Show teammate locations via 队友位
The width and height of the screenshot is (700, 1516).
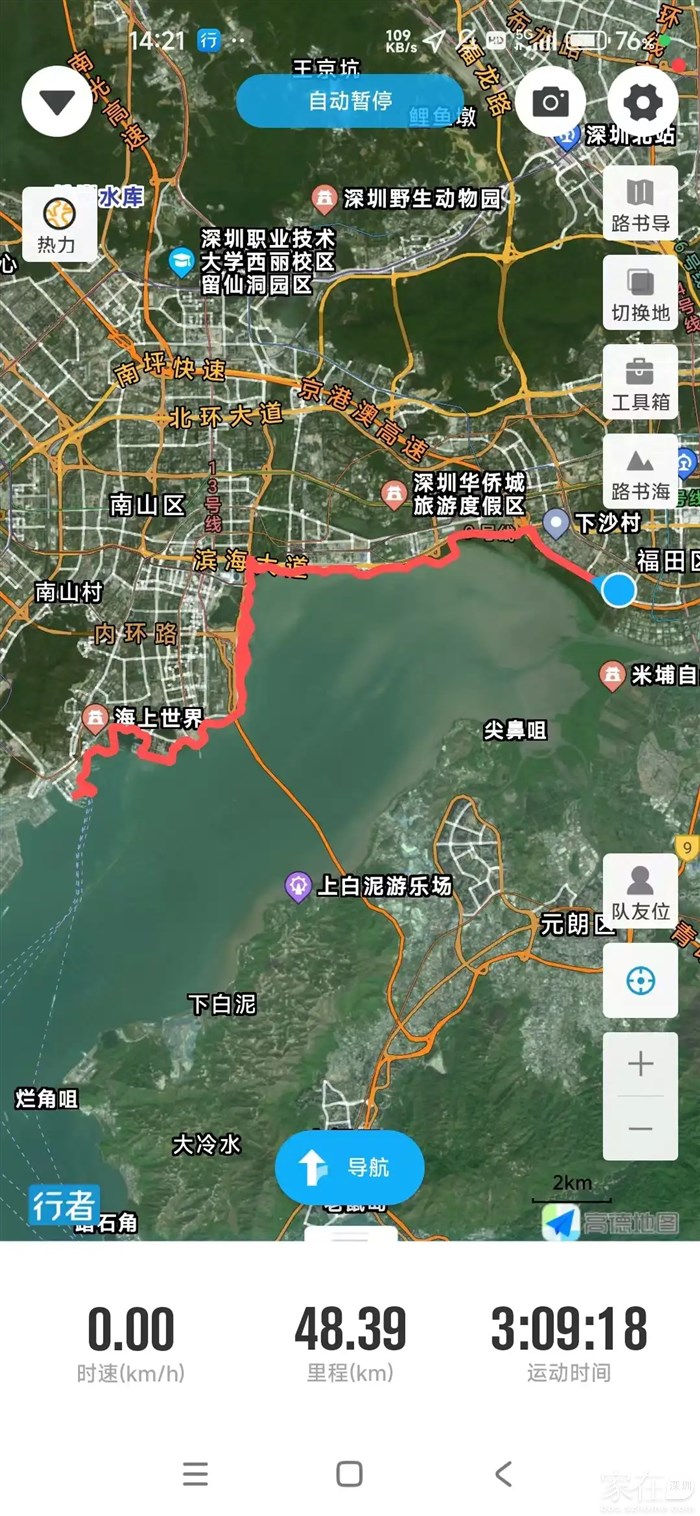pyautogui.click(x=640, y=891)
